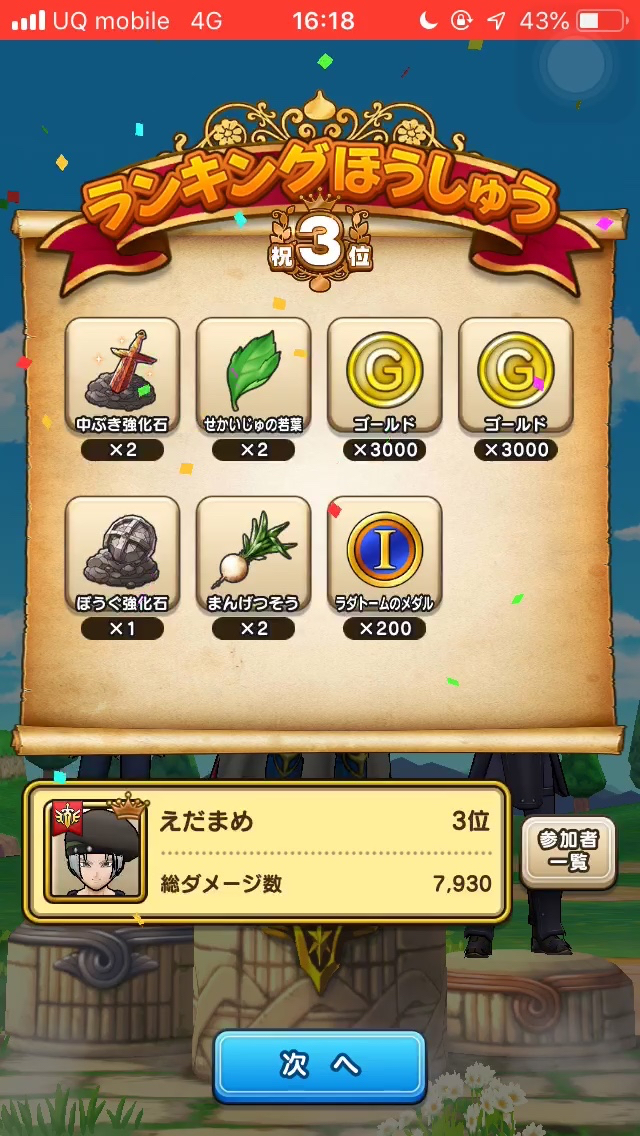View the せかいじゅの若葉 reward item
Screen dimensions: 640x1136
(x=253, y=377)
